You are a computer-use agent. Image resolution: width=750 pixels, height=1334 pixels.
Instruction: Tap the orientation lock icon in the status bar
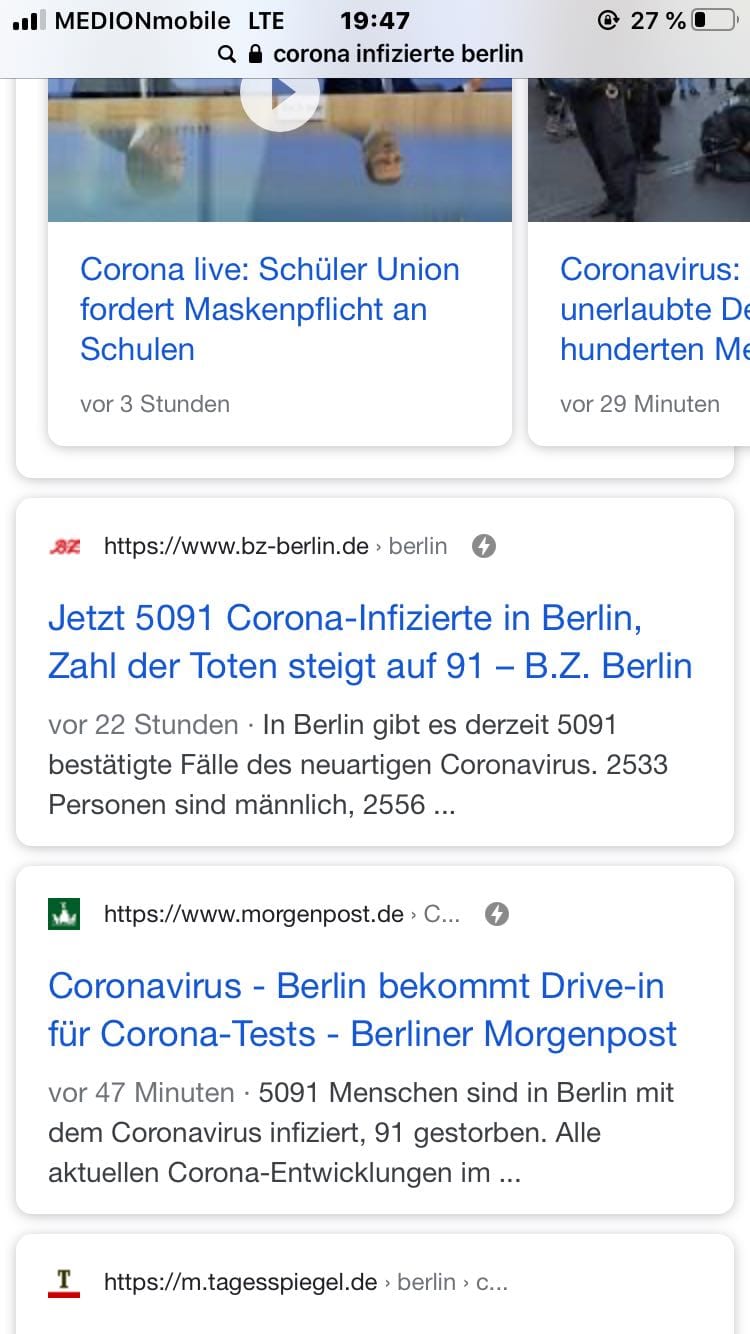coord(608,18)
